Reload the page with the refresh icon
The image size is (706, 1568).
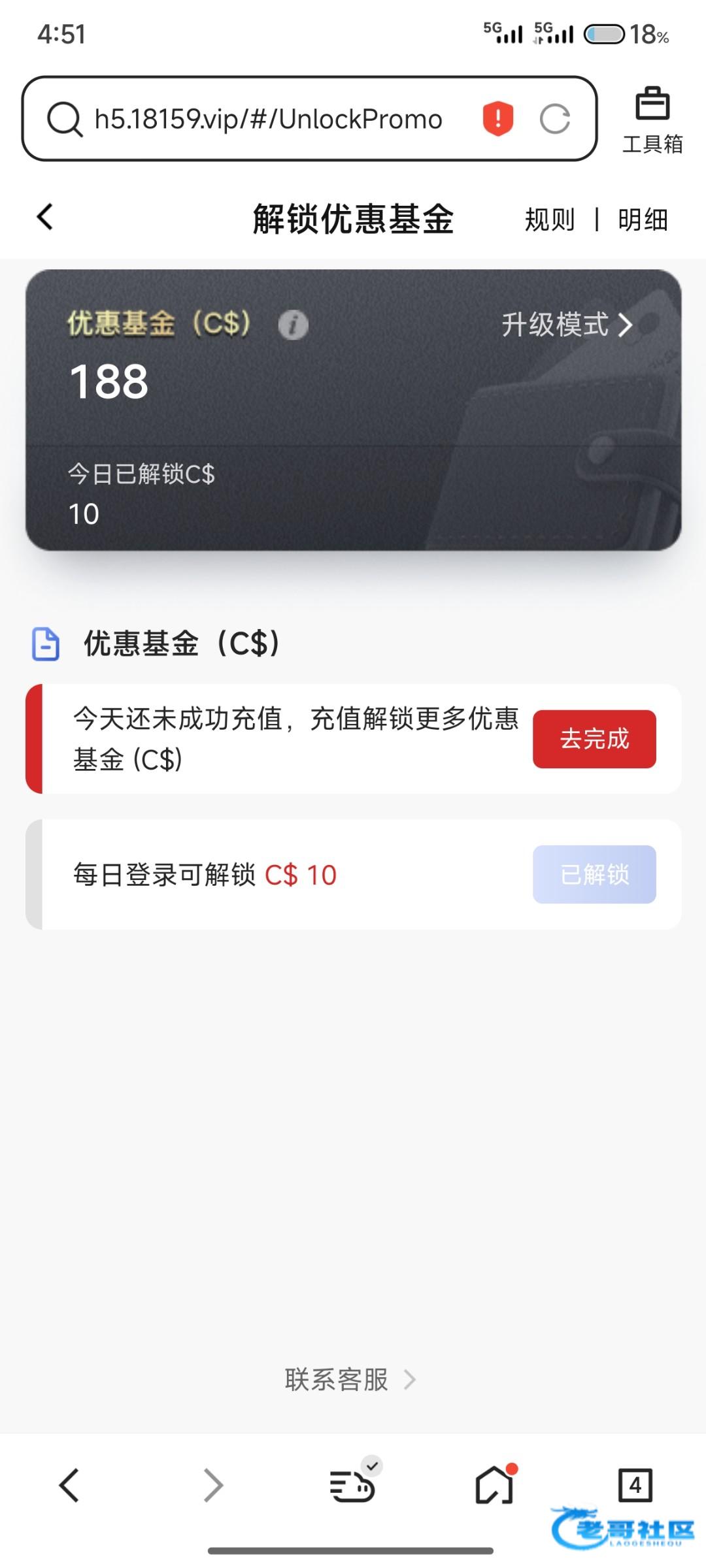click(554, 120)
